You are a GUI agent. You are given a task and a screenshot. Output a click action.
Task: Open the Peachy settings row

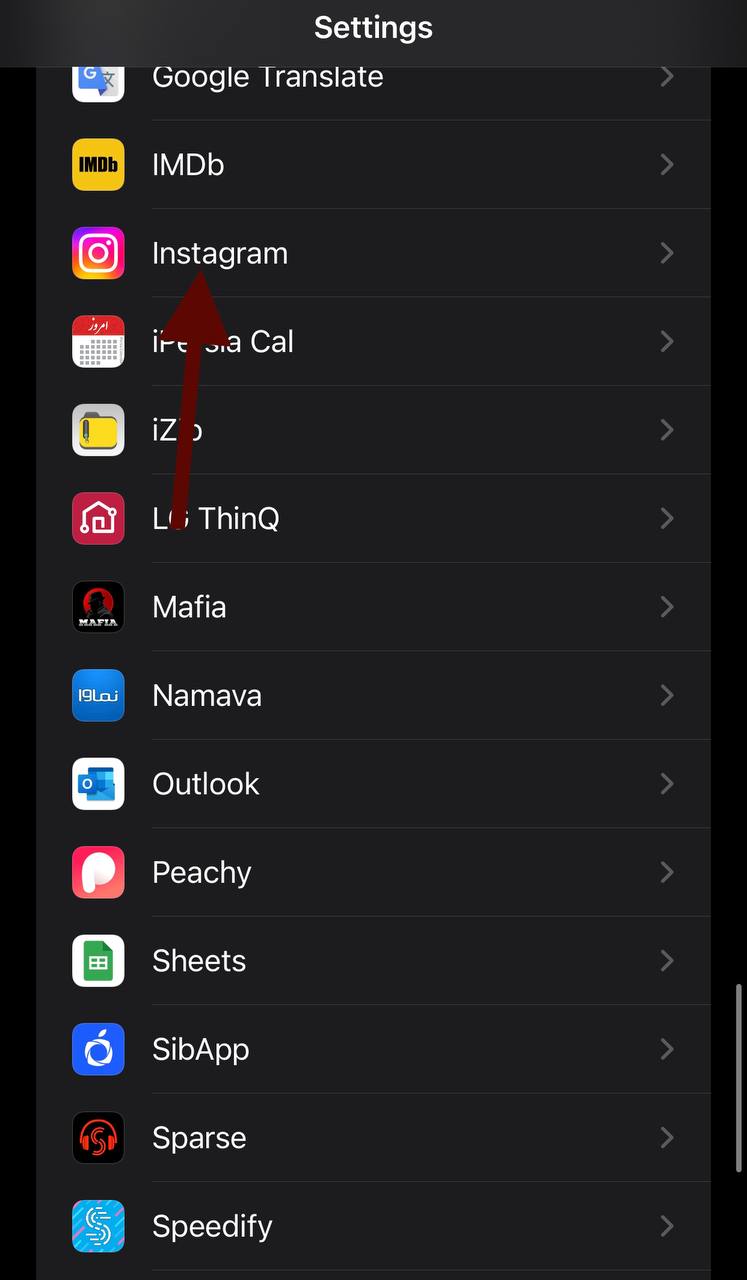(x=374, y=872)
